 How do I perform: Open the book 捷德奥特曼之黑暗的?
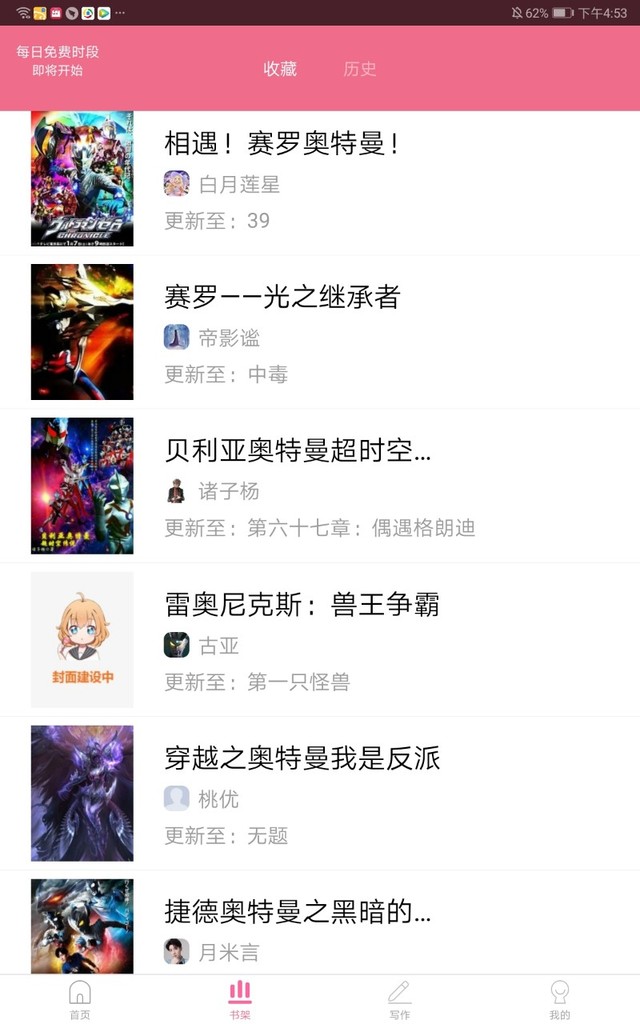297,912
